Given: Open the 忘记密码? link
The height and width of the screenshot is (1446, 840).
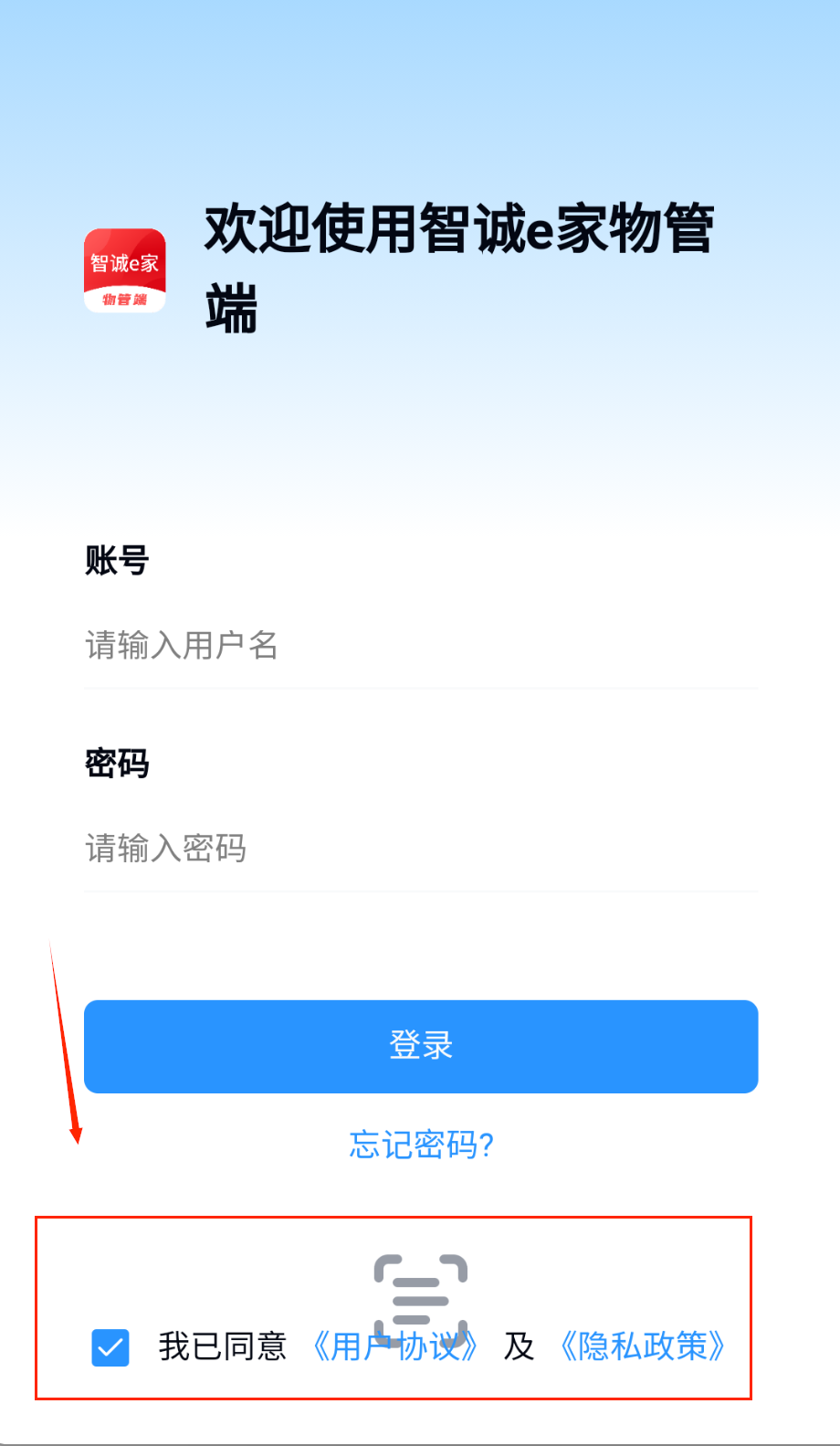Looking at the screenshot, I should pos(421,1145).
